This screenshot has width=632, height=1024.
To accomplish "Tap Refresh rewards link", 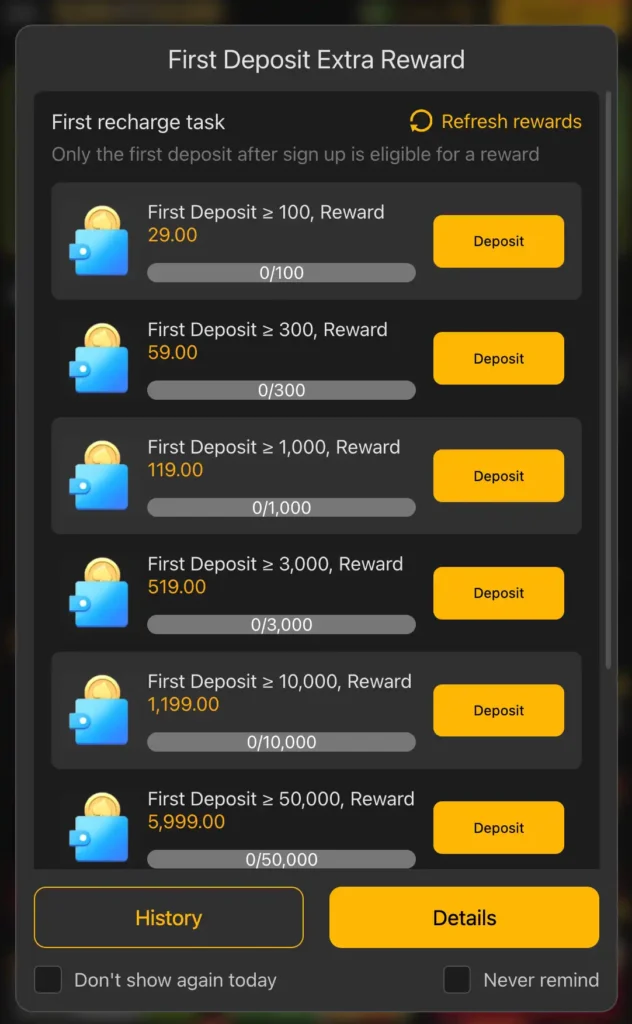I will tap(496, 122).
